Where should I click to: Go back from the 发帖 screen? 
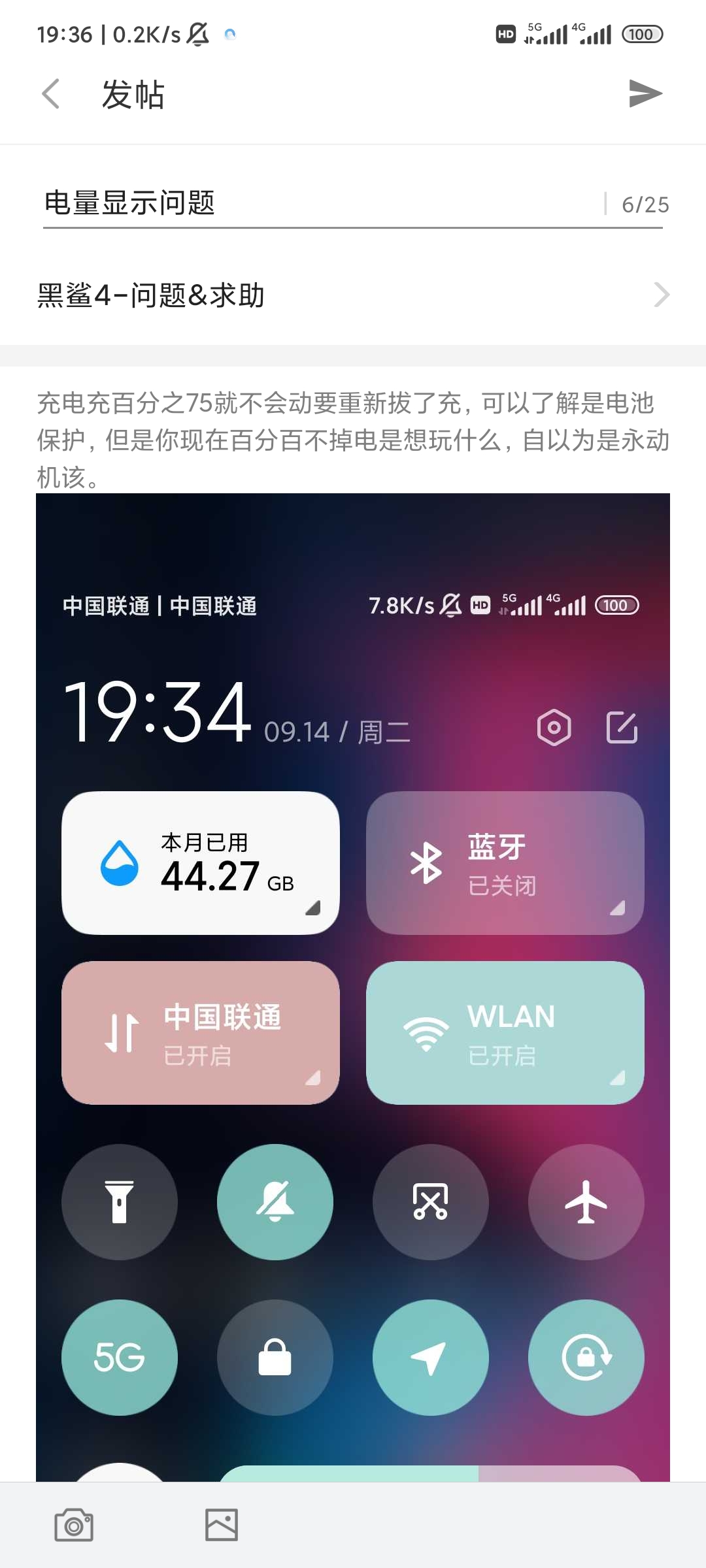[51, 94]
